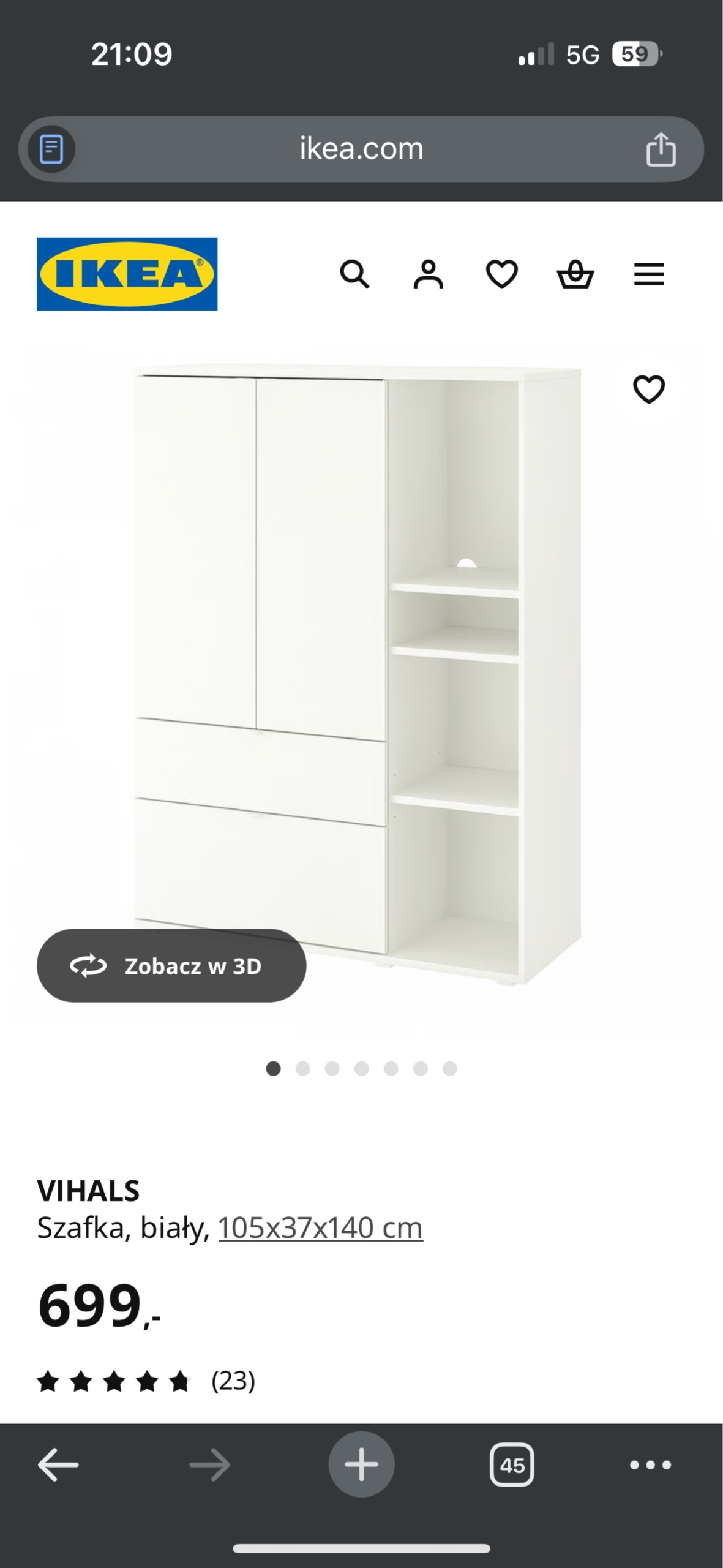723x1568 pixels.
Task: Add VIHALS cabinet to favorites
Action: [648, 389]
